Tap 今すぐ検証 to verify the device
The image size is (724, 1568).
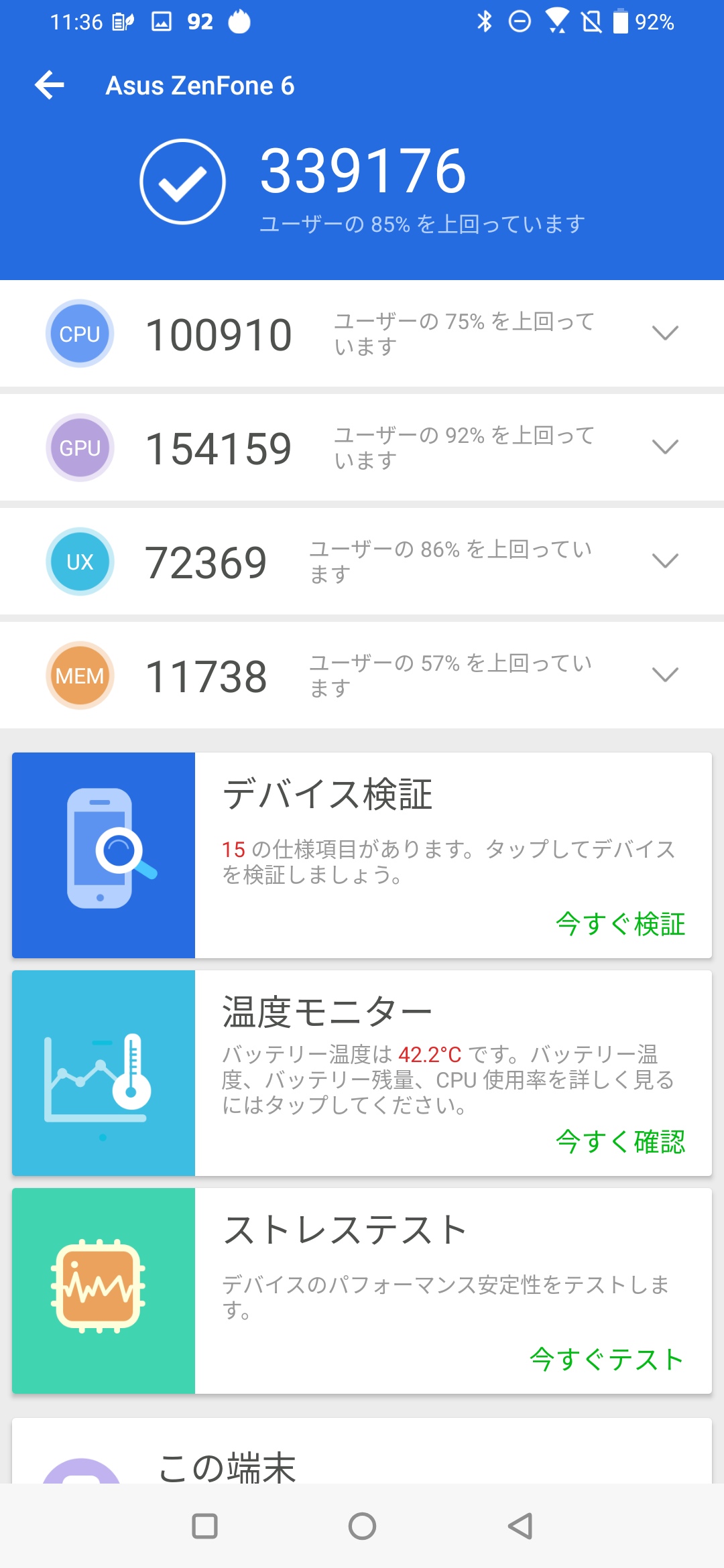coord(620,924)
